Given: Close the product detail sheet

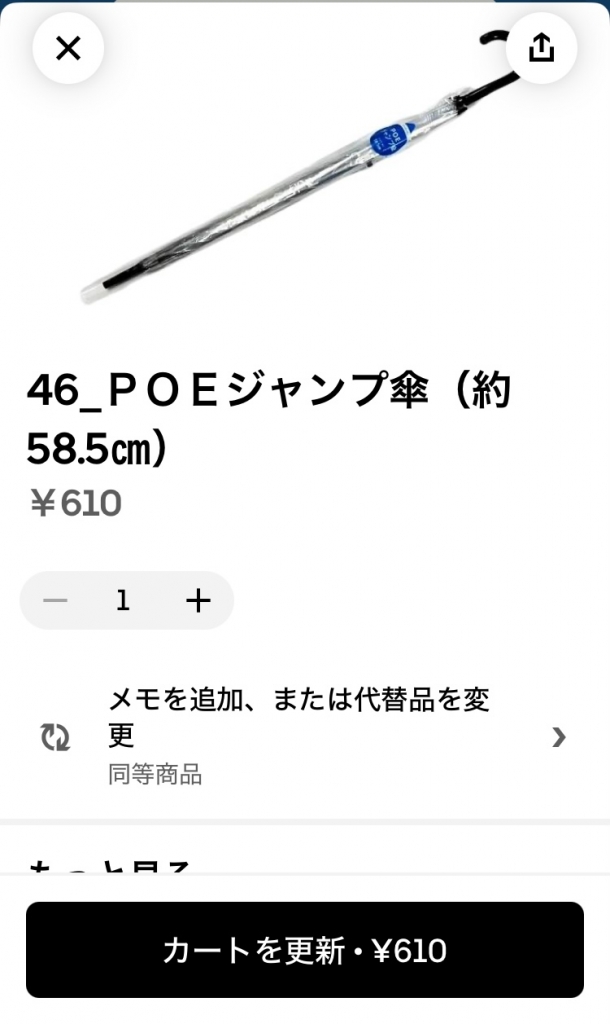Looking at the screenshot, I should (x=68, y=48).
